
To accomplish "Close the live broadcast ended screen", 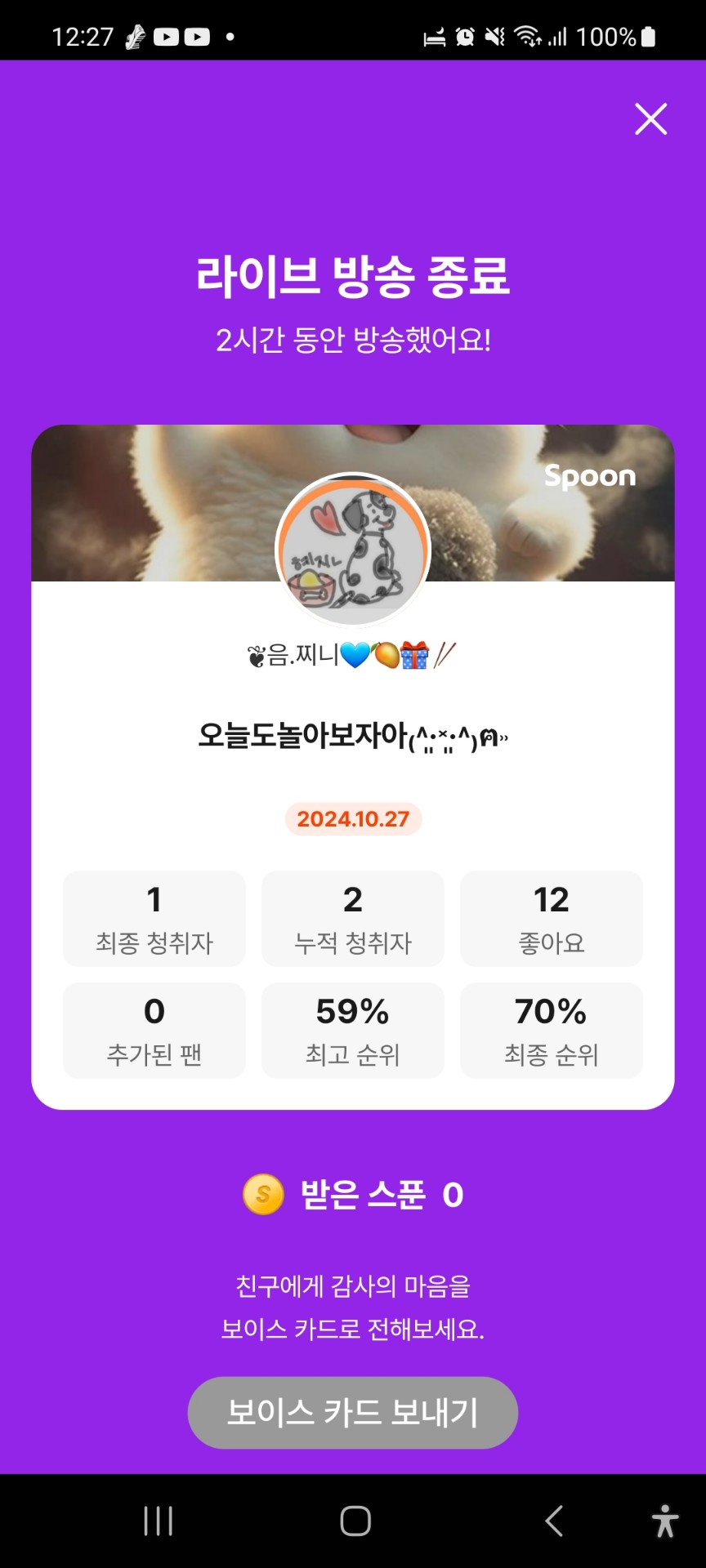I will (x=650, y=119).
